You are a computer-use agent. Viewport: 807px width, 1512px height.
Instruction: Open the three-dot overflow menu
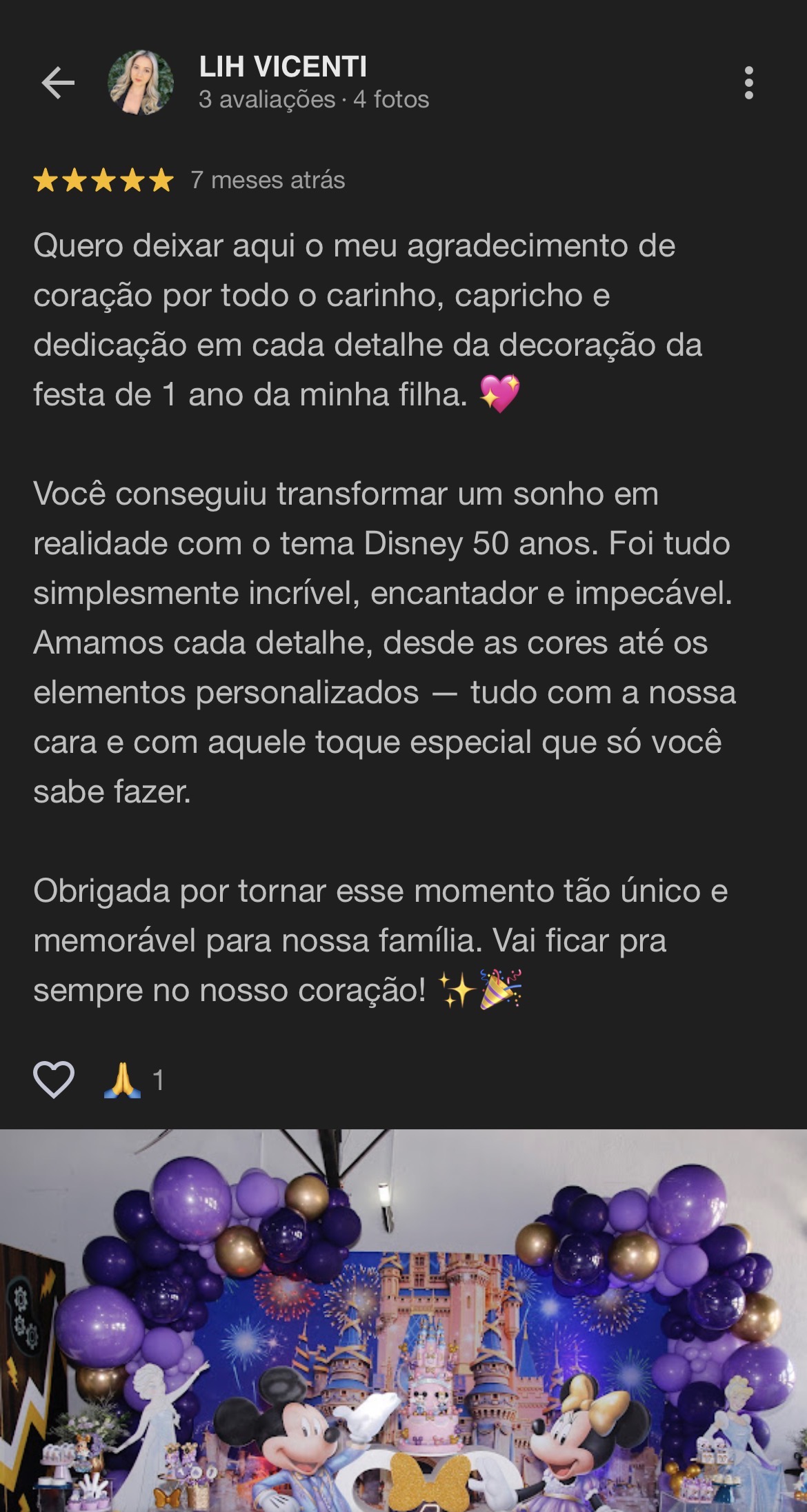click(x=748, y=83)
